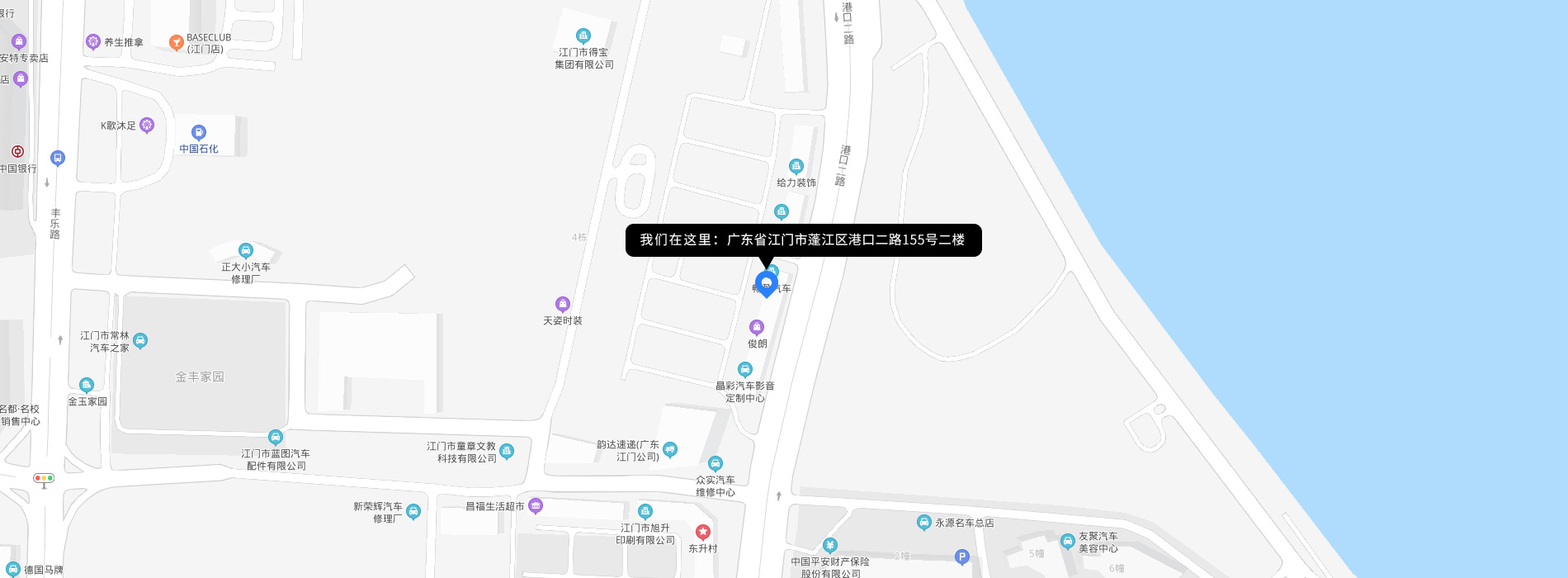Open the 昌福生活超市 shop marker

[536, 505]
